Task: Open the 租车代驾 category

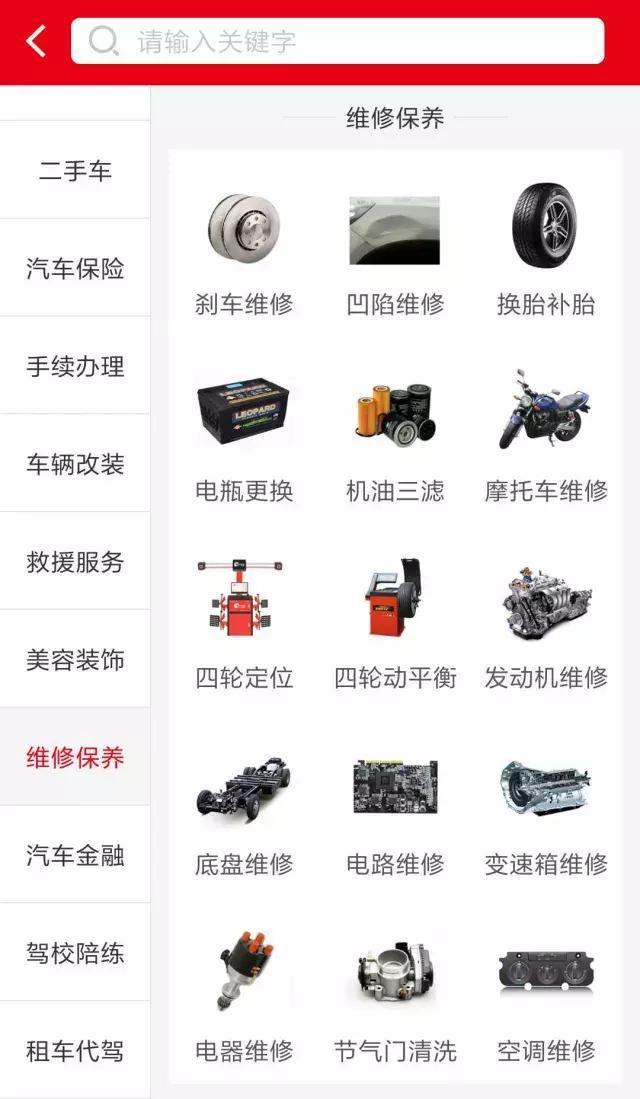Action: click(x=75, y=1050)
